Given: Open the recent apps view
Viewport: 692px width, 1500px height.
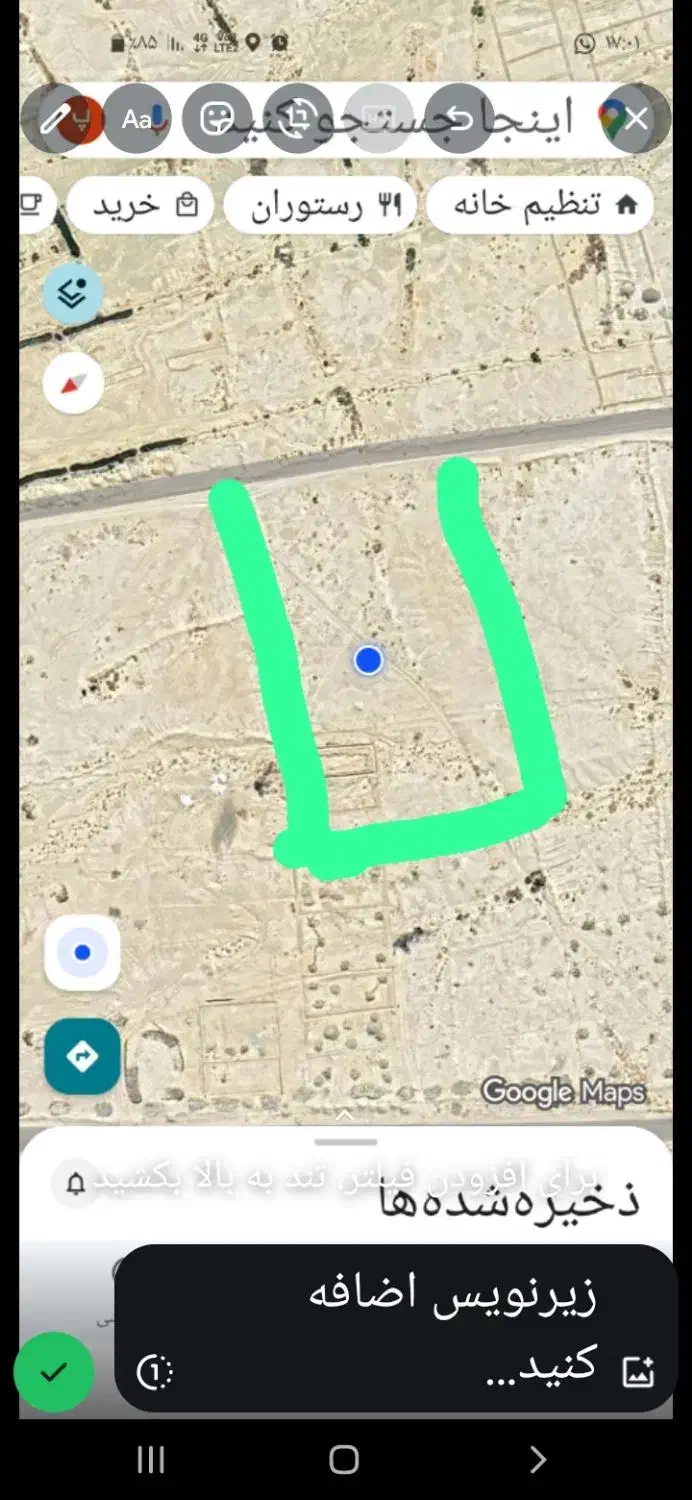Looking at the screenshot, I should pos(151,1460).
